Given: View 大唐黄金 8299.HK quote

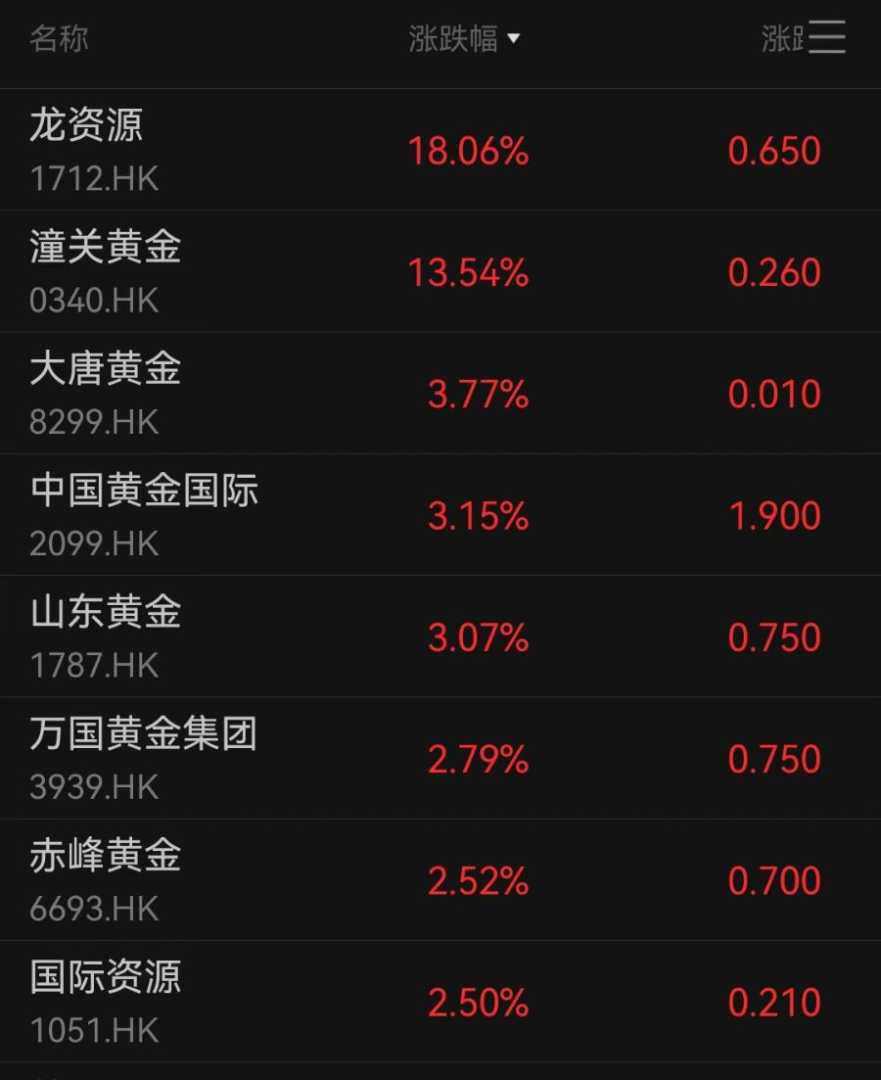Looking at the screenshot, I should 105,393.
